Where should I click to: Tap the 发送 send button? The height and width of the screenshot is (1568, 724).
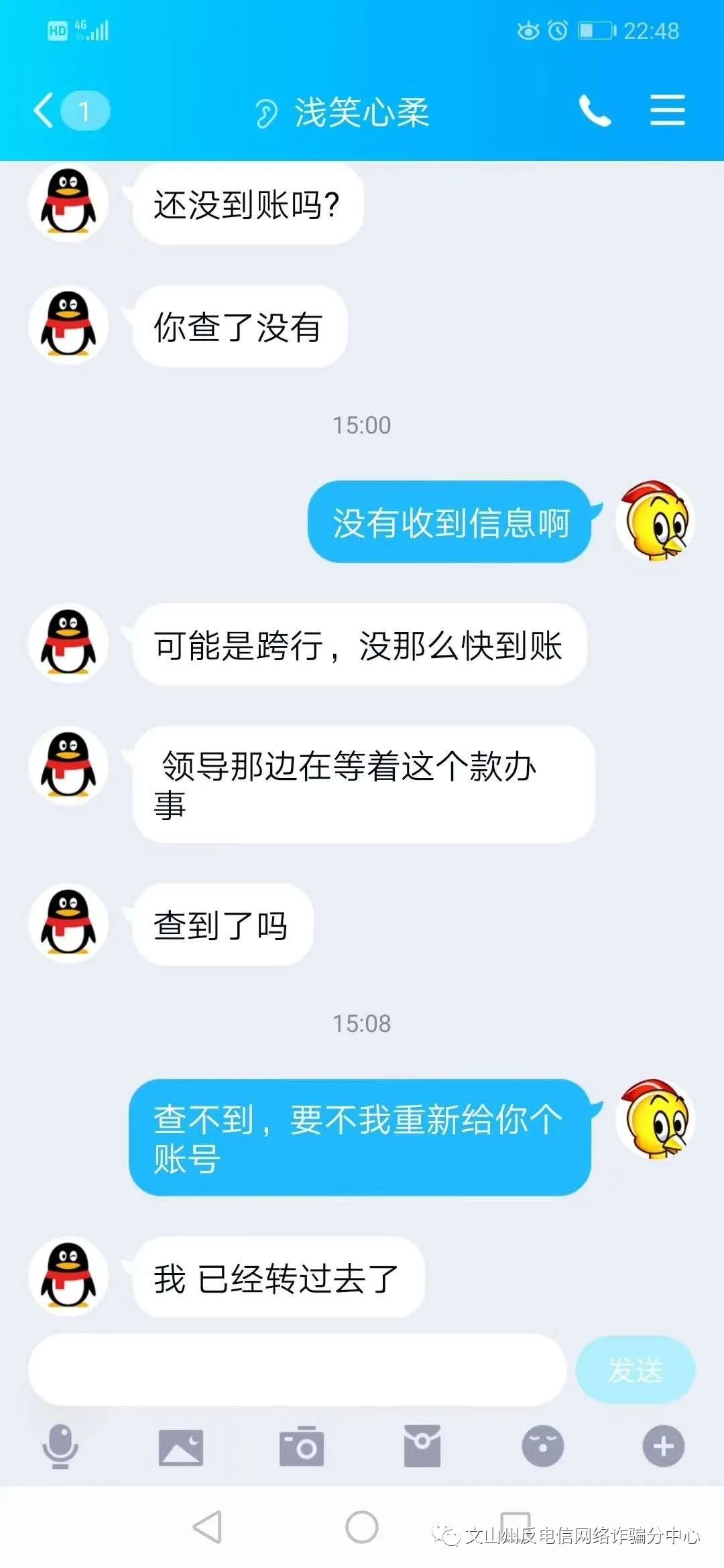(x=635, y=1370)
